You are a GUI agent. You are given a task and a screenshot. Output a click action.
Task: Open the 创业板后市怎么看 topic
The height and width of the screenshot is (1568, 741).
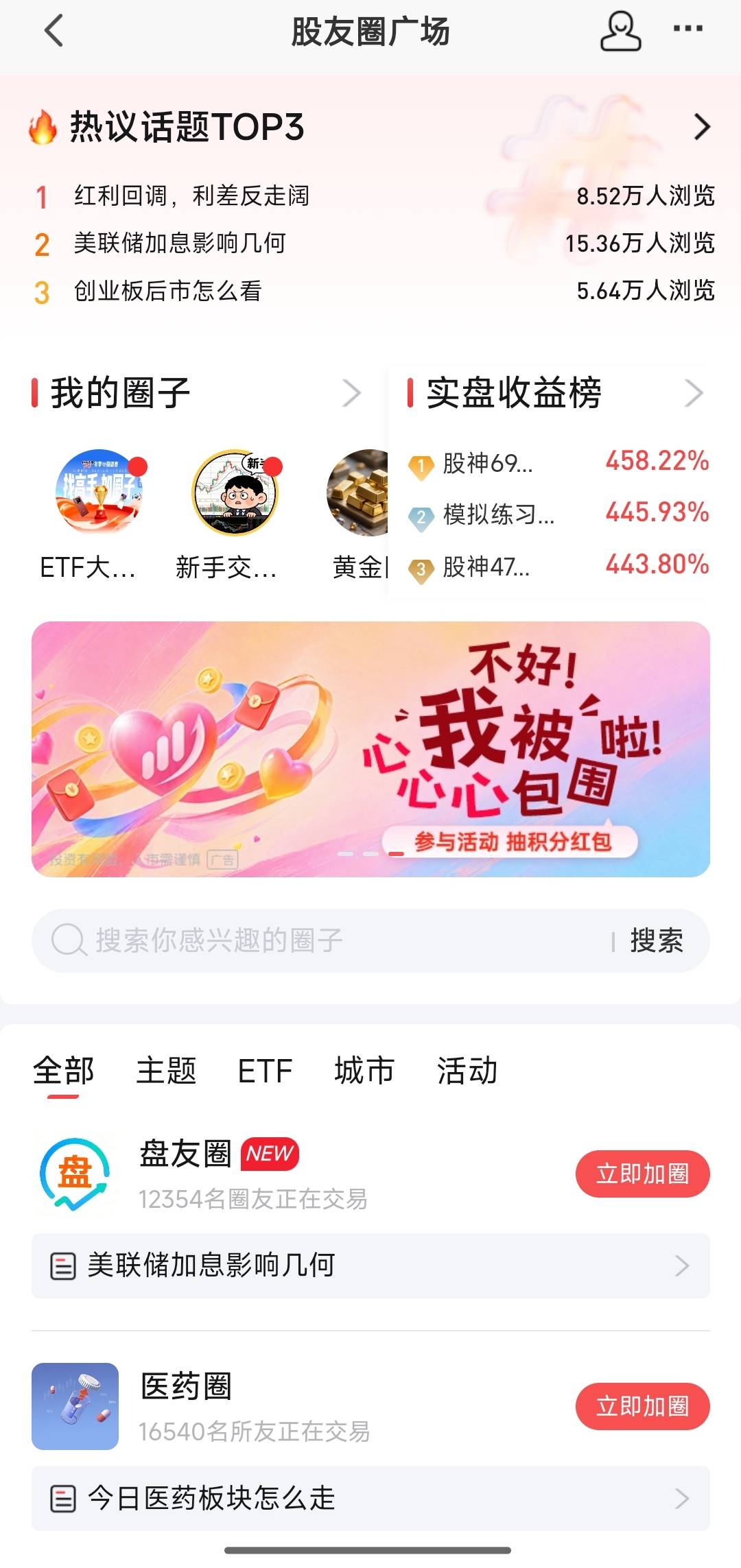tap(168, 291)
